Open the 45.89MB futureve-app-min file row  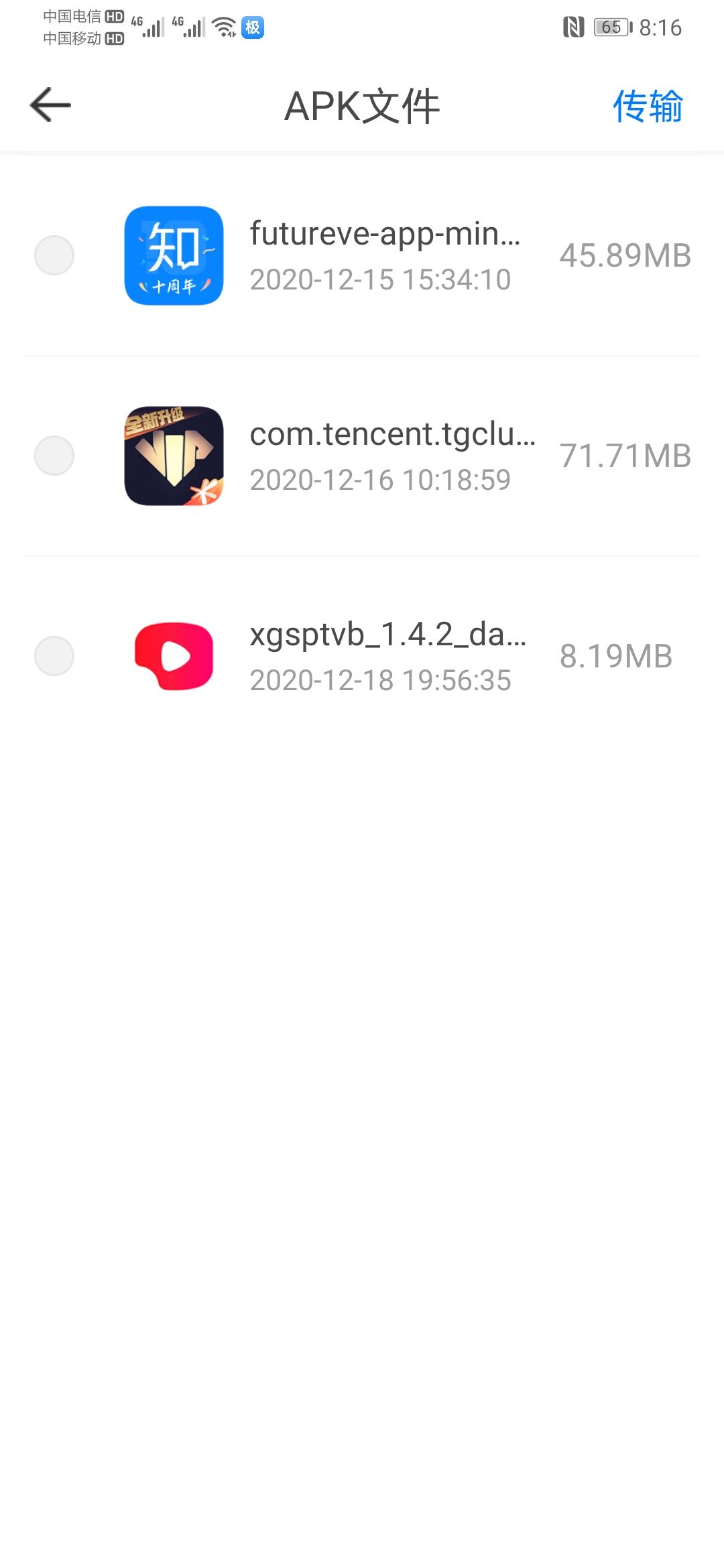click(x=402, y=255)
